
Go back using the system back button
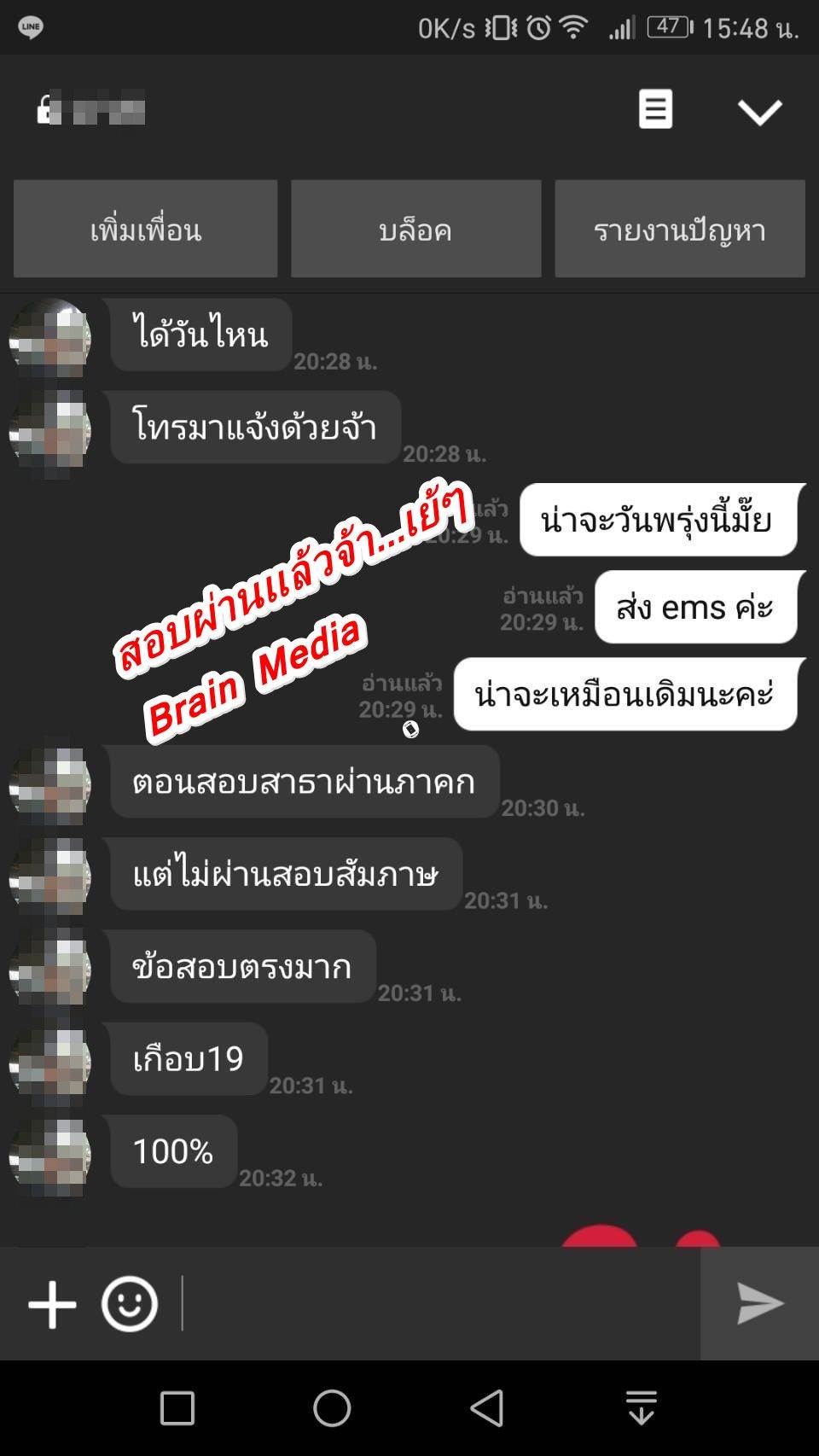point(487,1408)
